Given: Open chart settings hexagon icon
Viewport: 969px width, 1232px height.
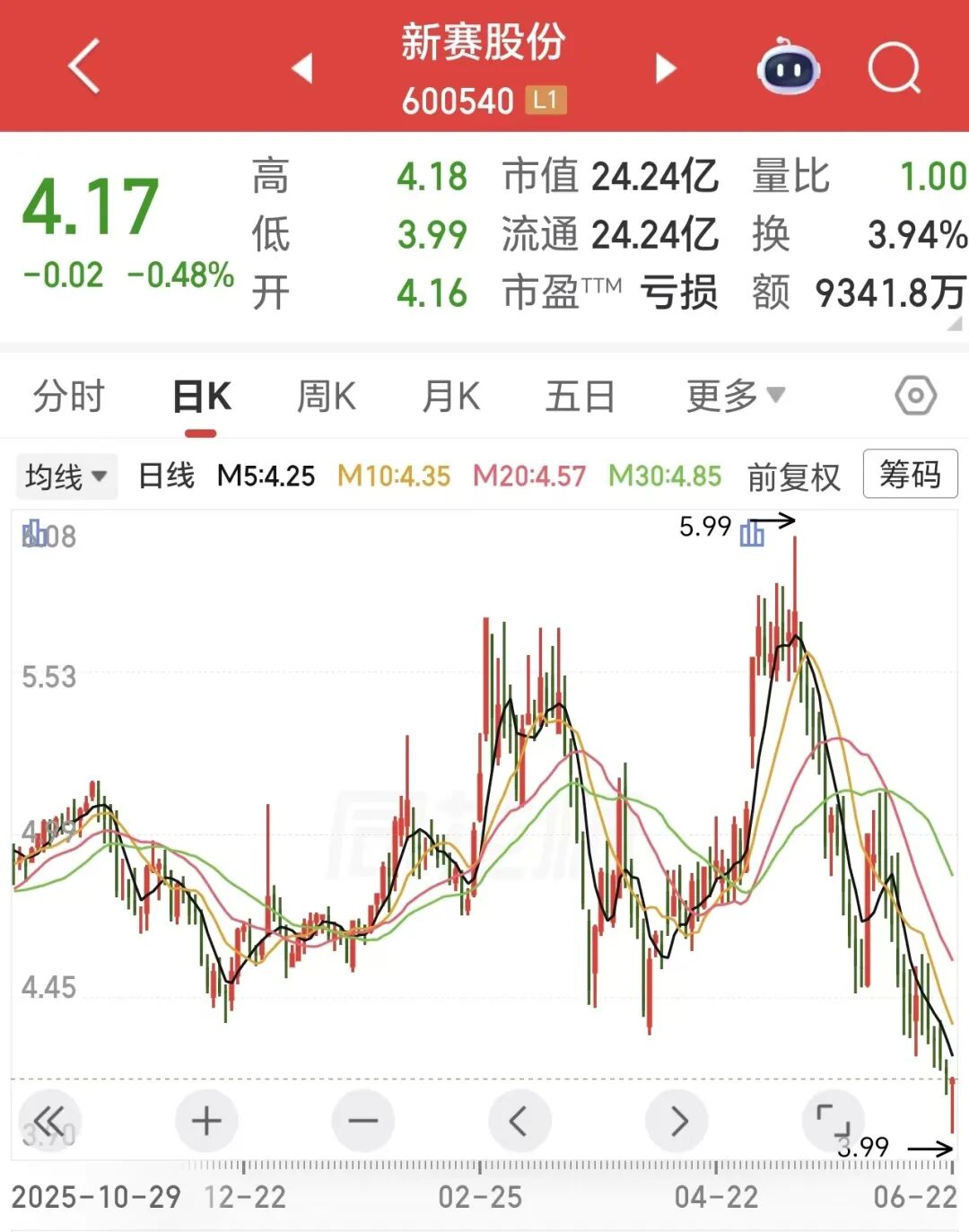Looking at the screenshot, I should pos(916,396).
